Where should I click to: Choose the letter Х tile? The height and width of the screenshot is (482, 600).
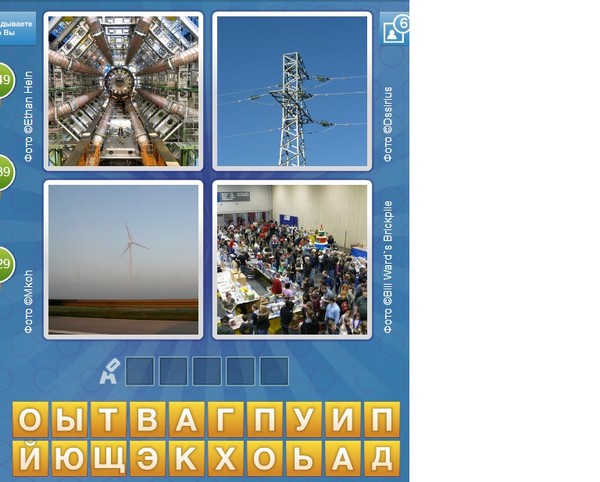[x=225, y=458]
